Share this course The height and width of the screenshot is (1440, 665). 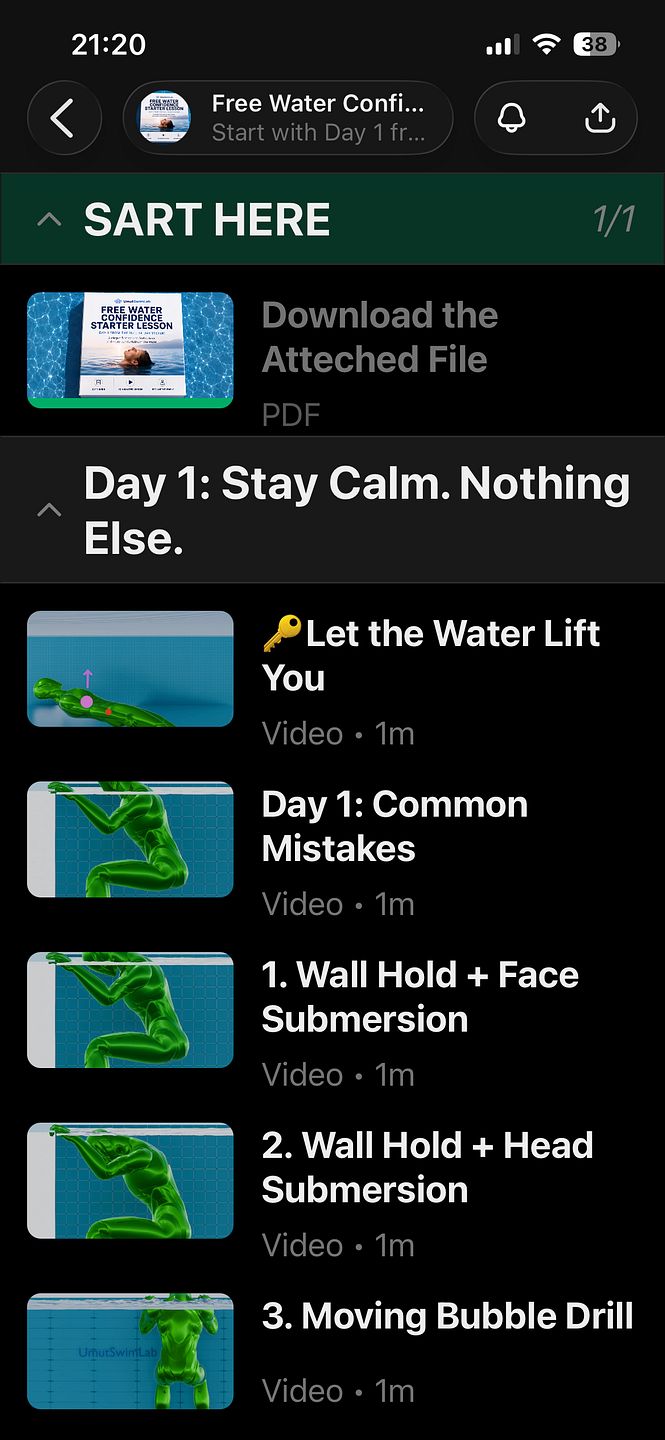coord(599,118)
